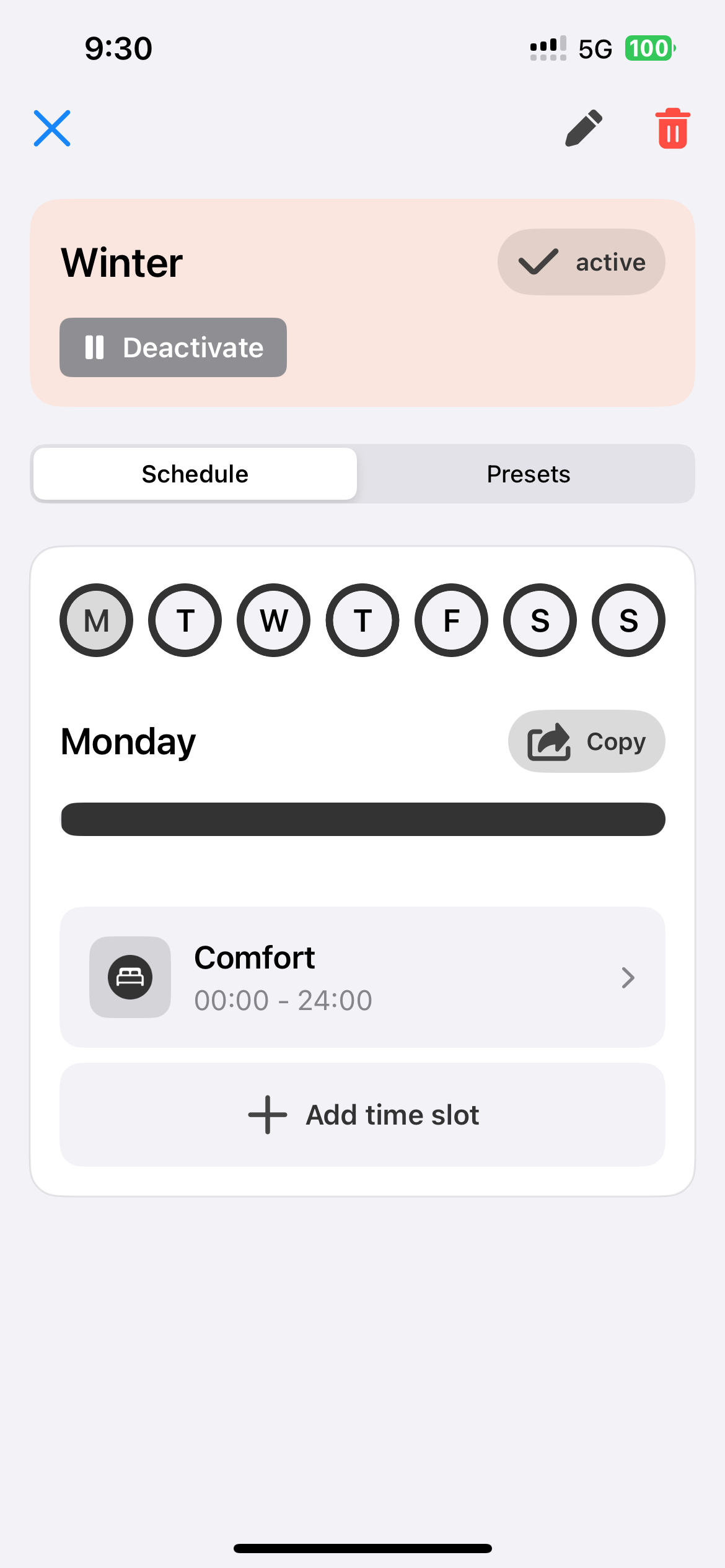Copy Monday's schedule

click(586, 741)
